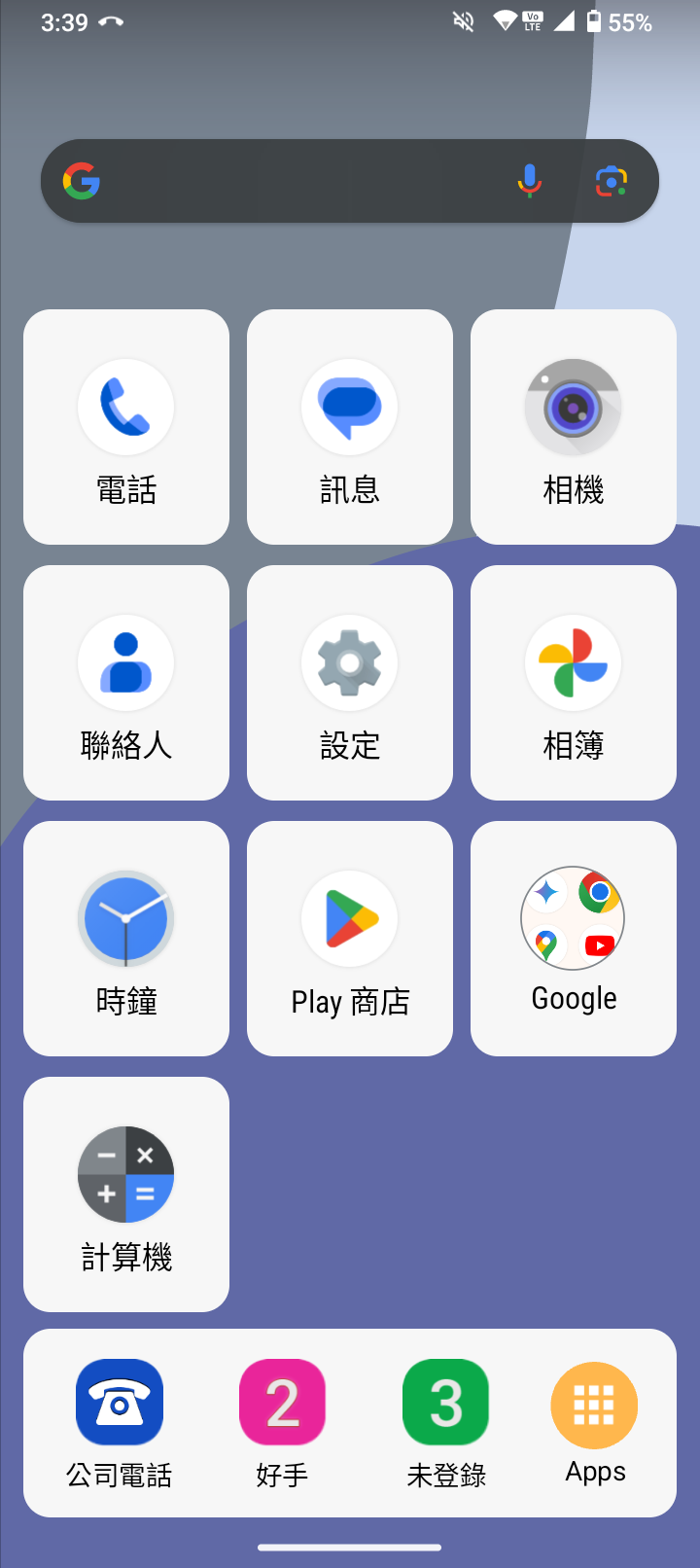Tap the 好手 speed dial shortcut

click(x=282, y=1422)
